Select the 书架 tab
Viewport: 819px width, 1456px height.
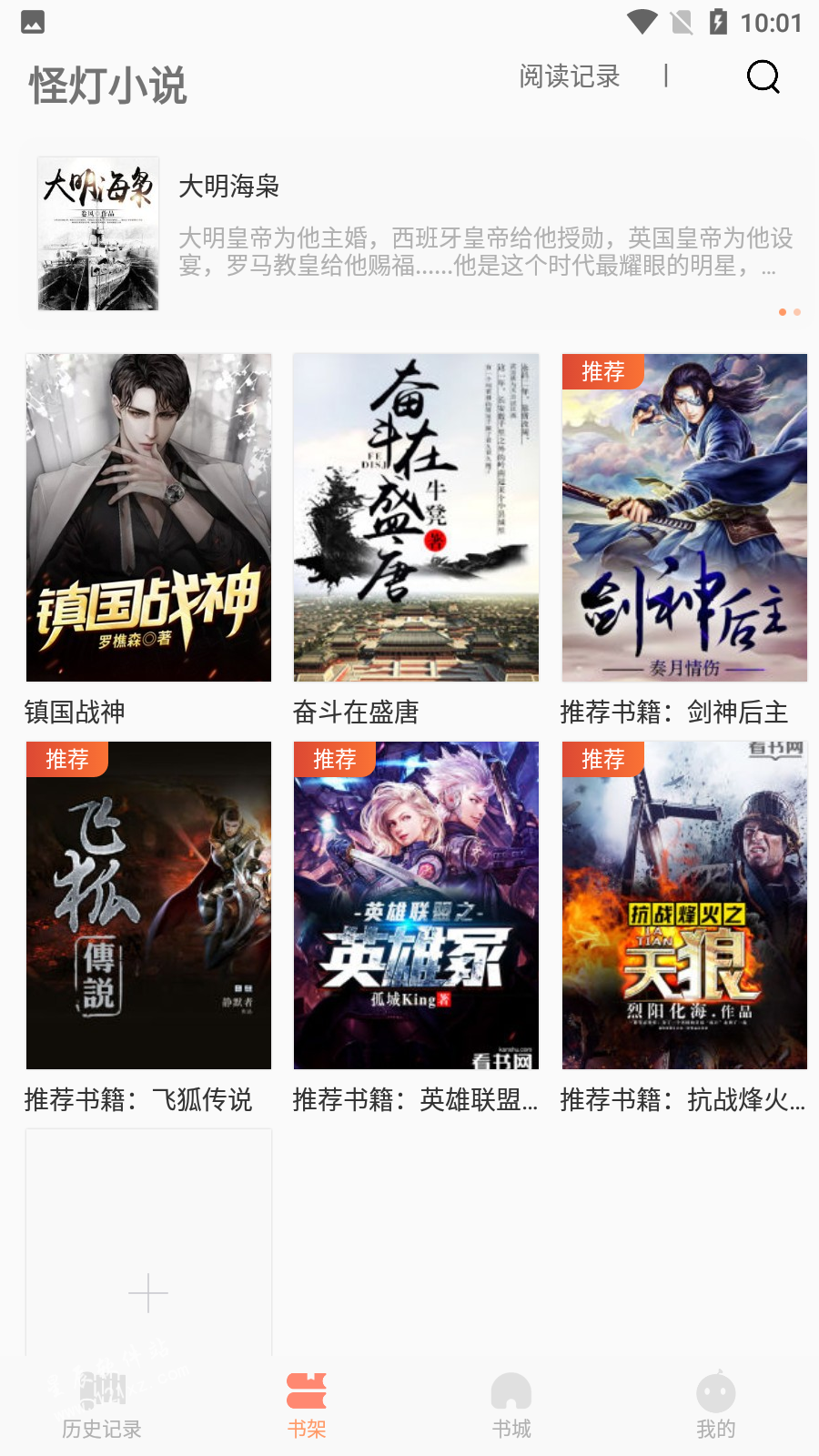coord(307,1406)
